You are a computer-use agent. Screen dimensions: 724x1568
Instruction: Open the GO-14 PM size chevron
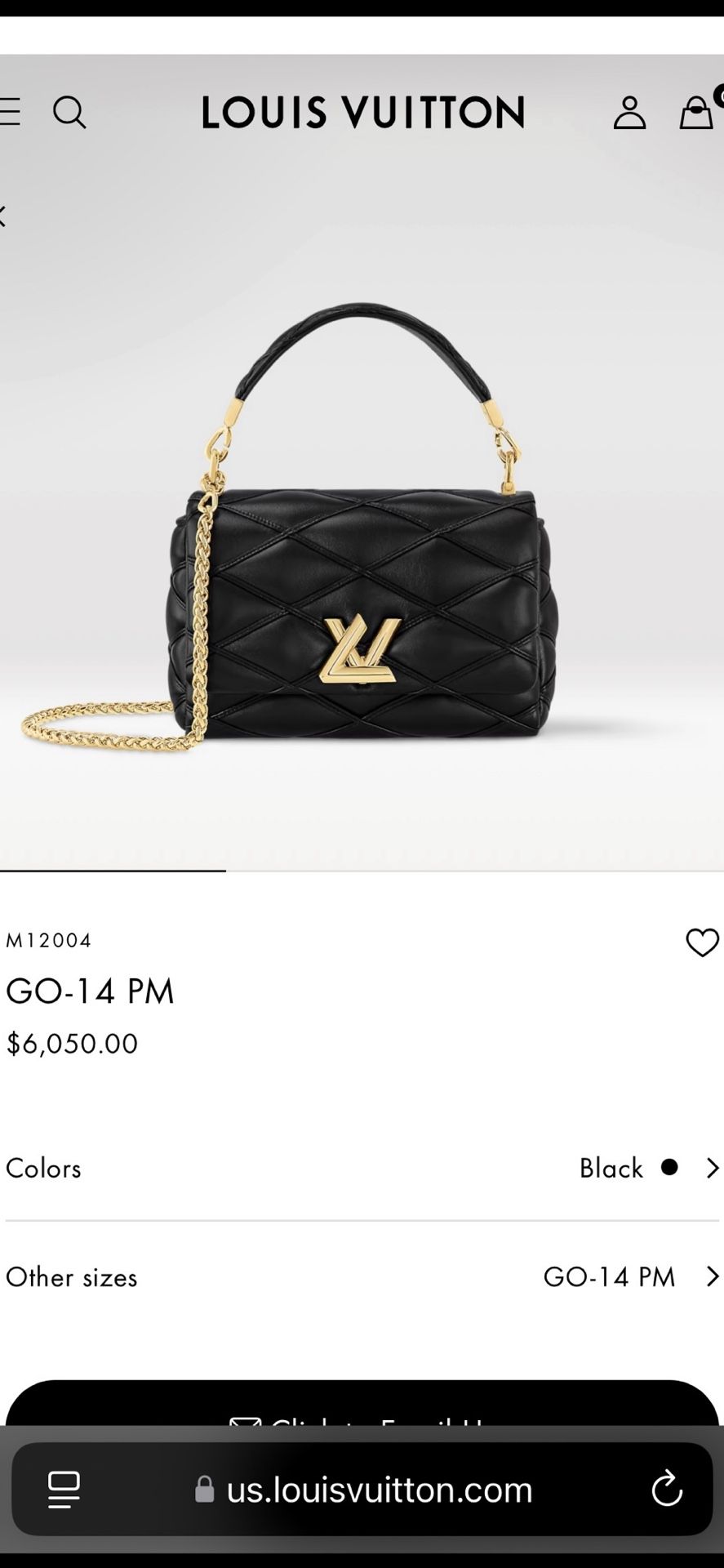(x=711, y=1276)
